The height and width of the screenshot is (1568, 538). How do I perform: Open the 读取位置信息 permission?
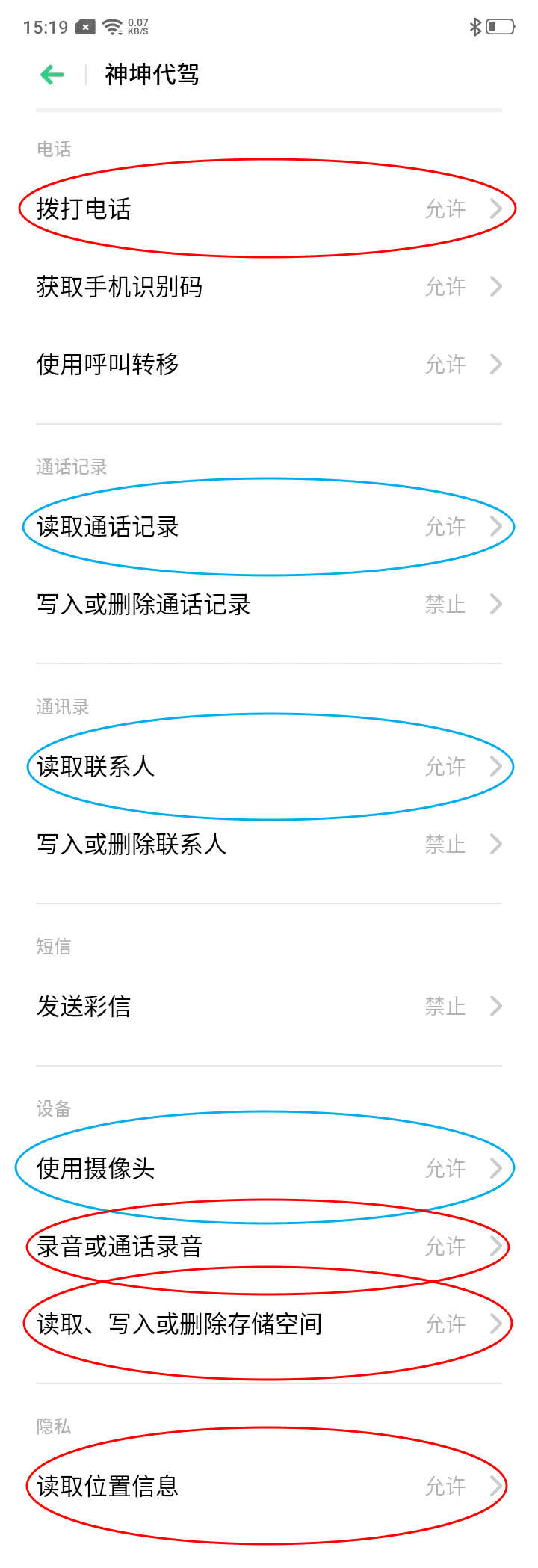[x=269, y=1487]
